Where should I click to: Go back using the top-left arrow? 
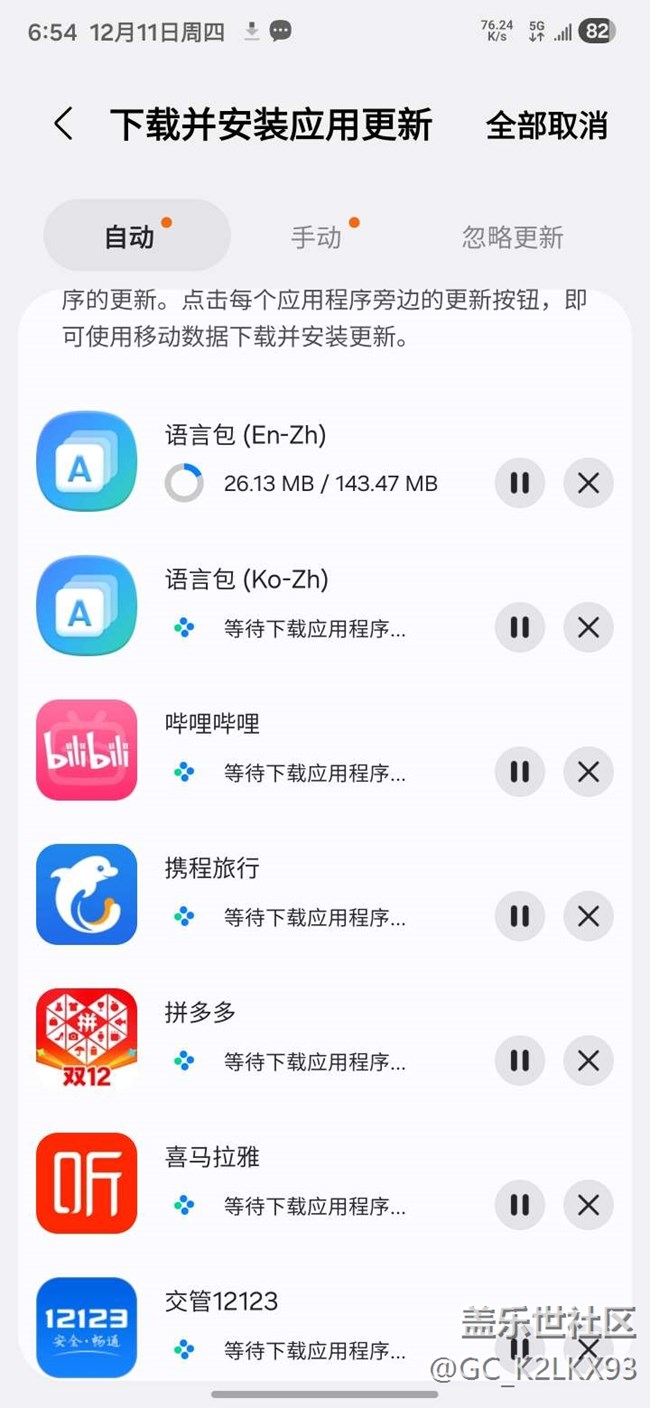tap(64, 125)
